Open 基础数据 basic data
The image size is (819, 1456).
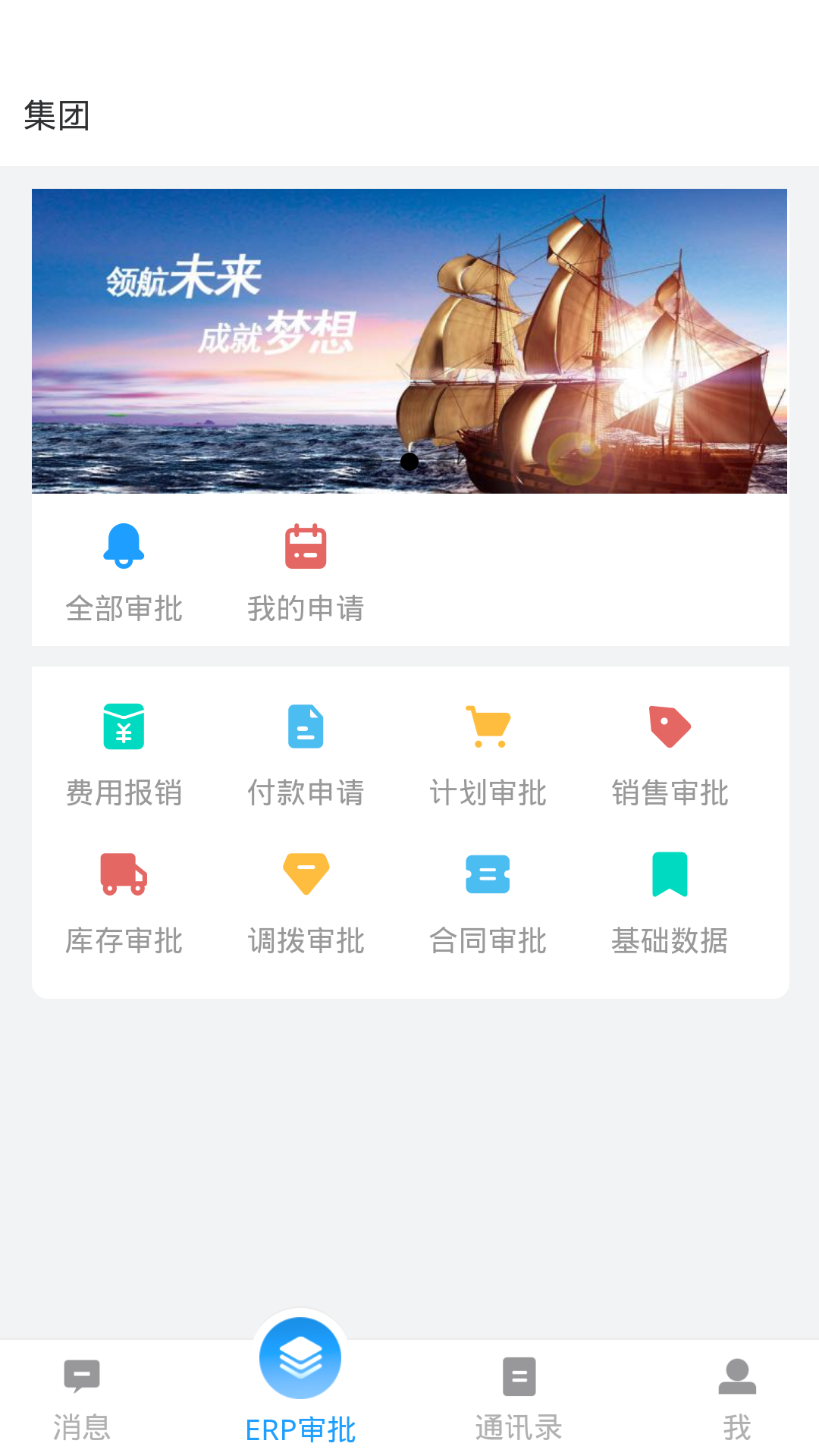(x=670, y=902)
